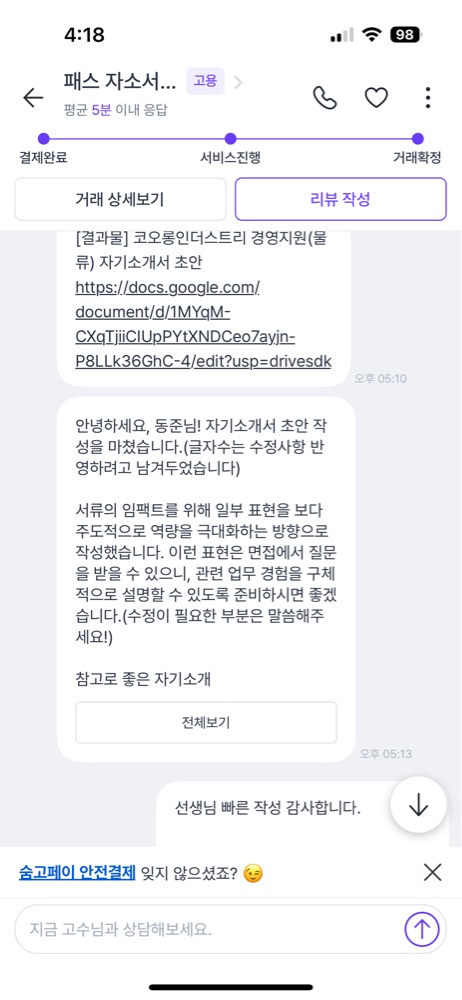This screenshot has height=1000, width=462.
Task: Tap 리뷰 작성 to write a review
Action: click(x=341, y=199)
